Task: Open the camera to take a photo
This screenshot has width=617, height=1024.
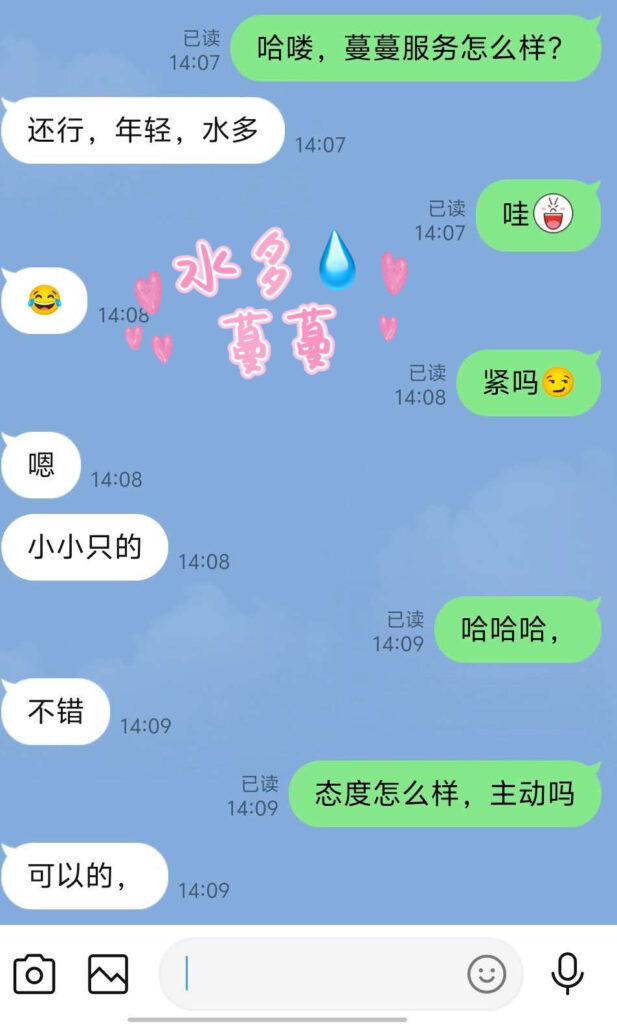Action: click(34, 973)
